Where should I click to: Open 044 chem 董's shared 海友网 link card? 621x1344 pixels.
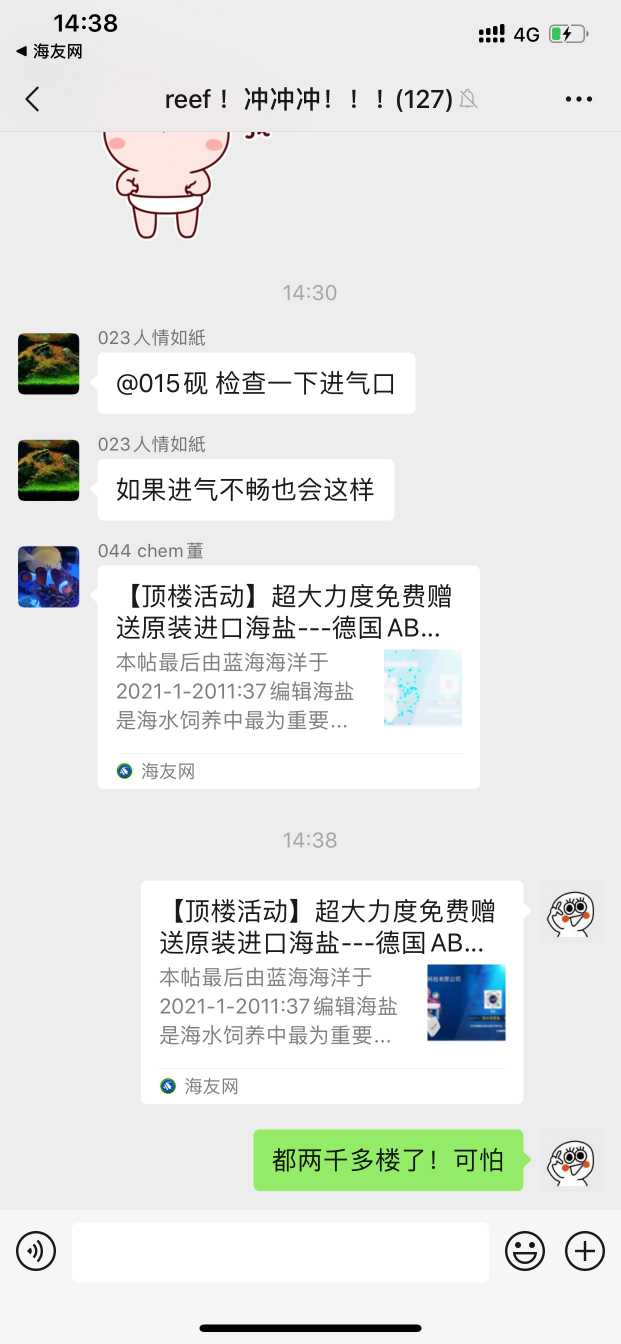[288, 676]
